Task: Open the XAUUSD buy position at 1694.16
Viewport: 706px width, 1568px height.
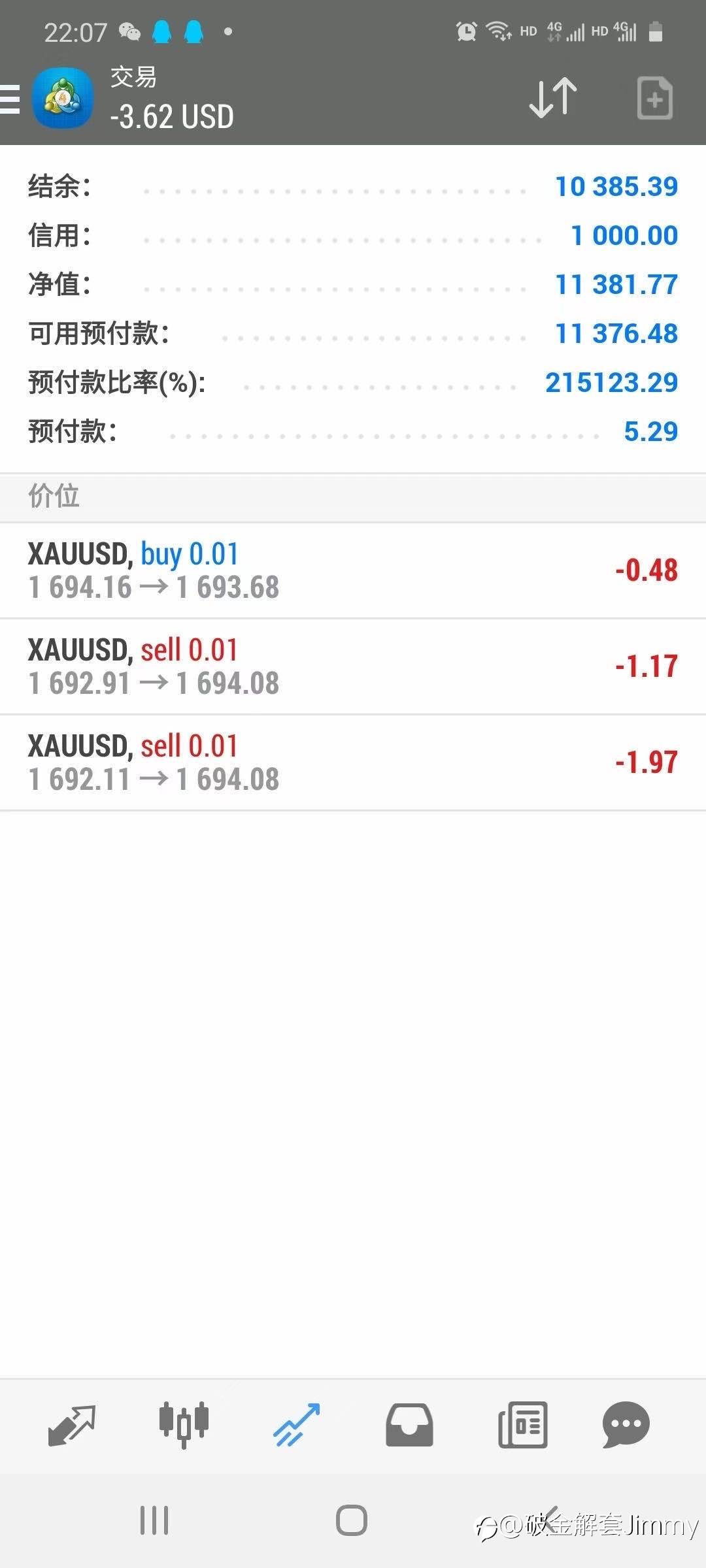Action: tap(353, 571)
